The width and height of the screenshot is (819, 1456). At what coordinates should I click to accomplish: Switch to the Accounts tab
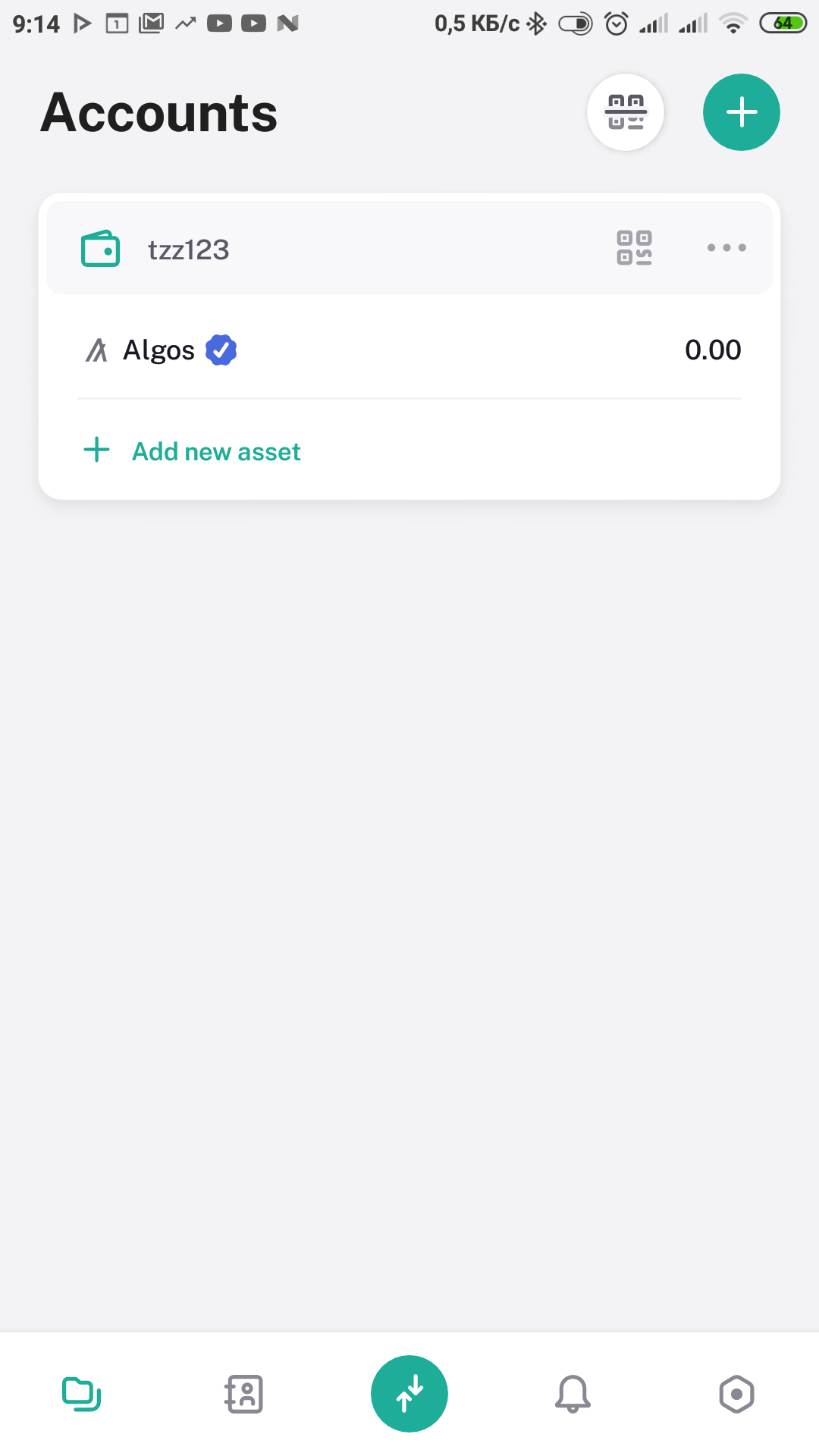click(82, 1394)
